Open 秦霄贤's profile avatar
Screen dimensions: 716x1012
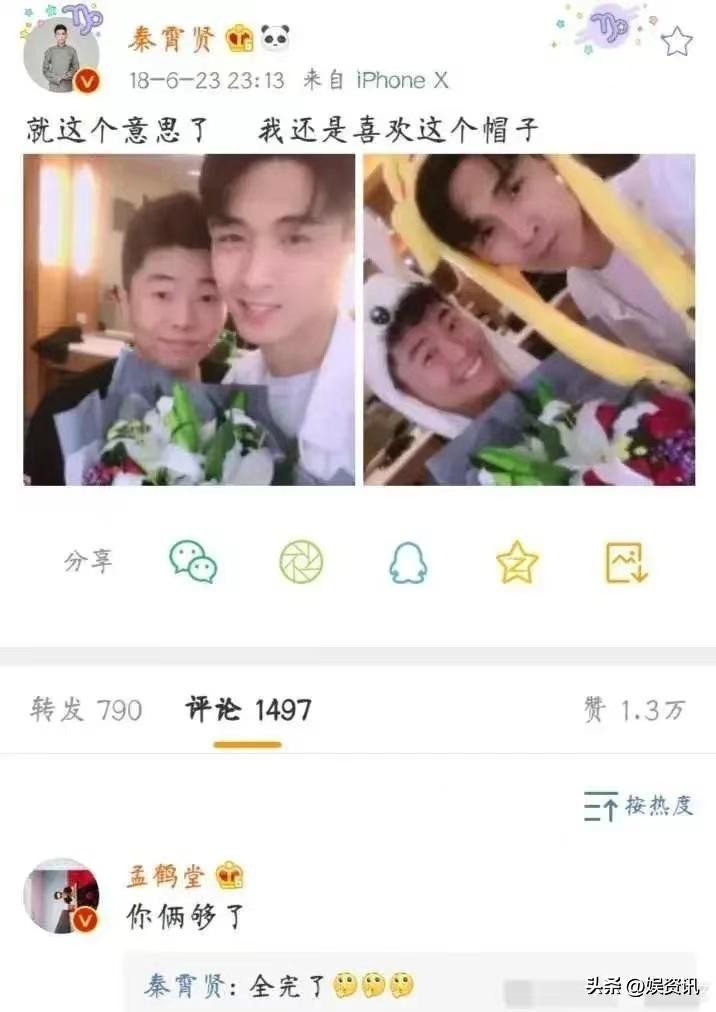coord(61,55)
